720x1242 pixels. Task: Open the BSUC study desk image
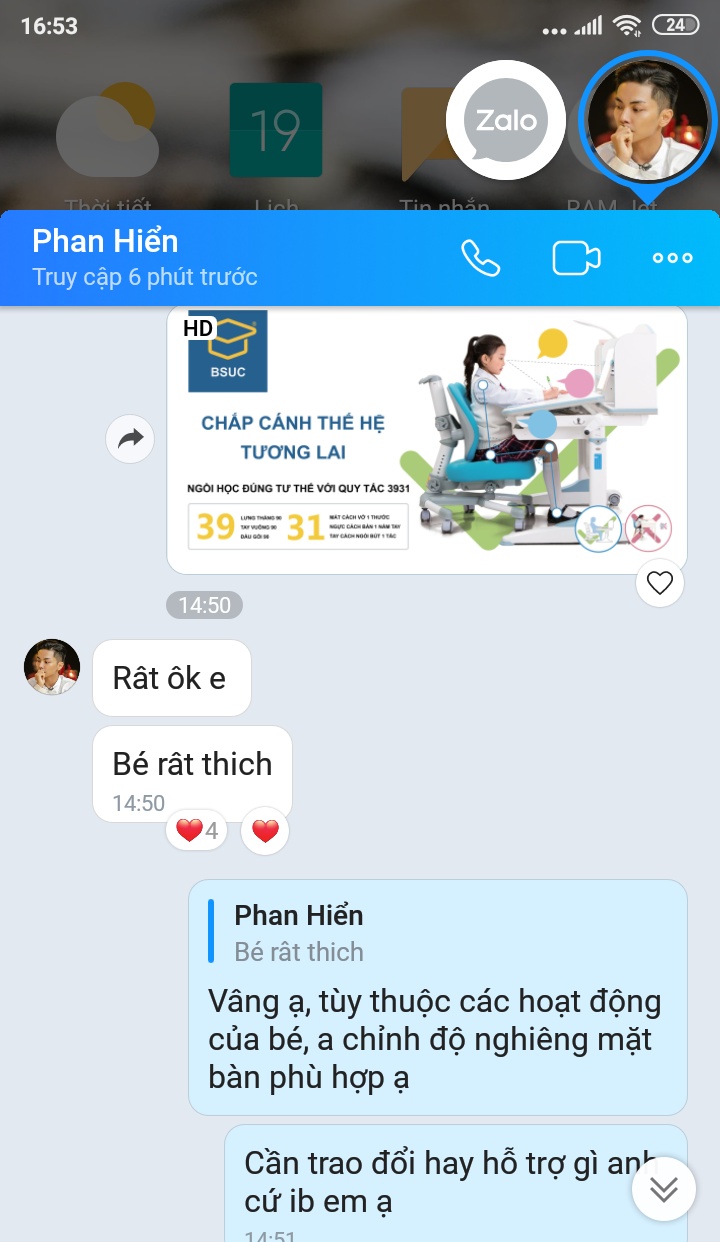coord(427,440)
